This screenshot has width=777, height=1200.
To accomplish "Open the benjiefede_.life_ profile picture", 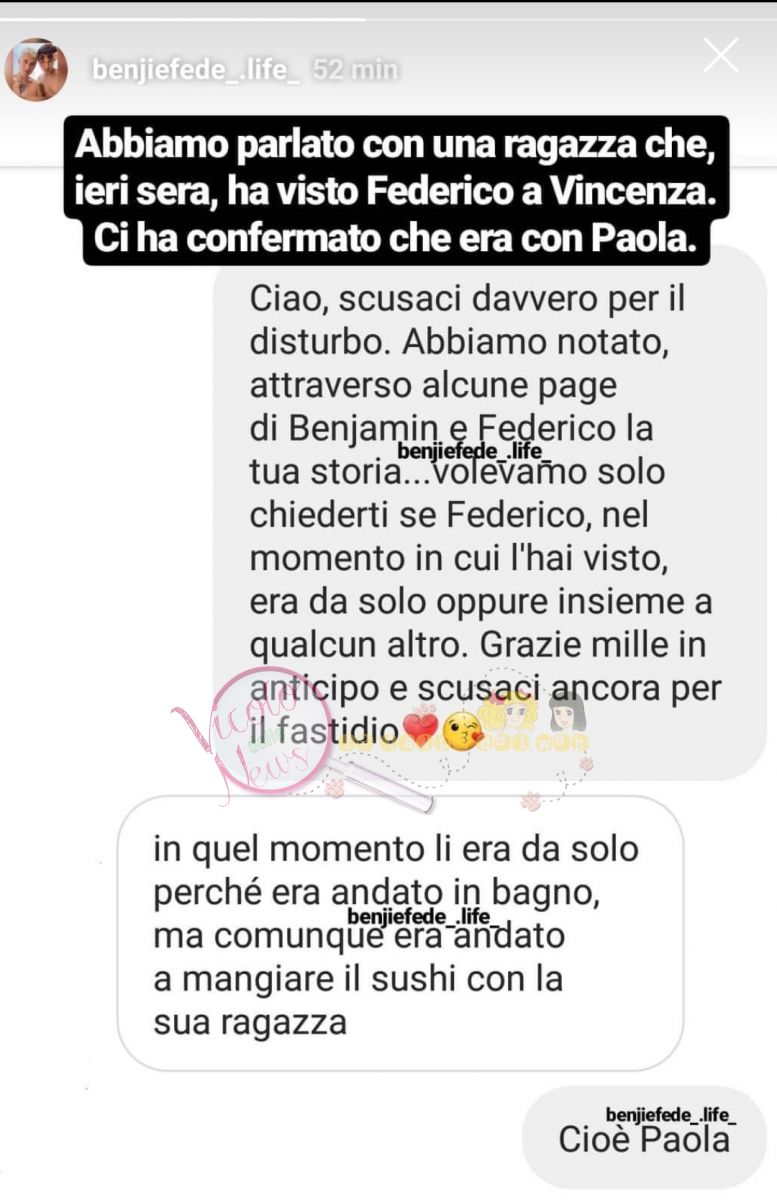I will (x=36, y=70).
